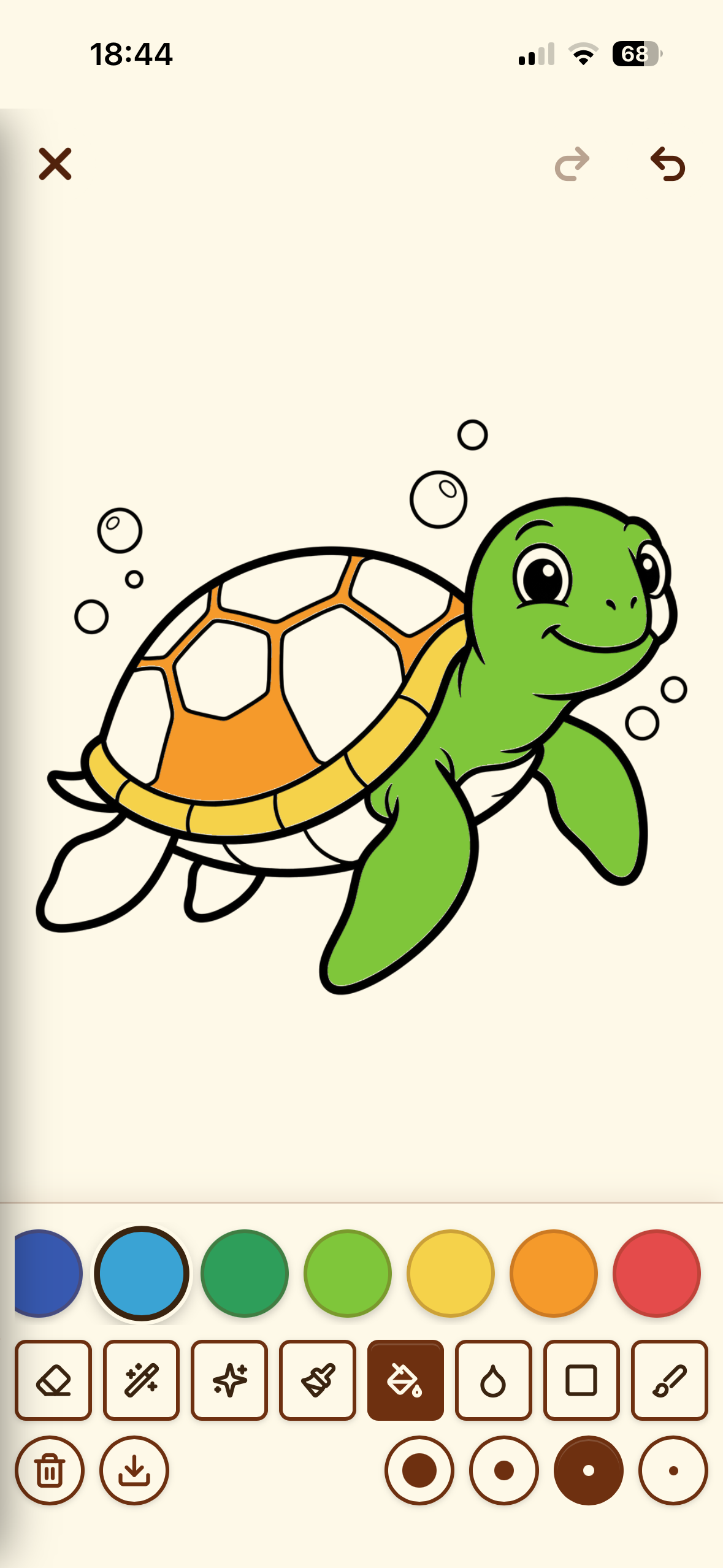Pick the light blue color swatch

(x=142, y=1274)
